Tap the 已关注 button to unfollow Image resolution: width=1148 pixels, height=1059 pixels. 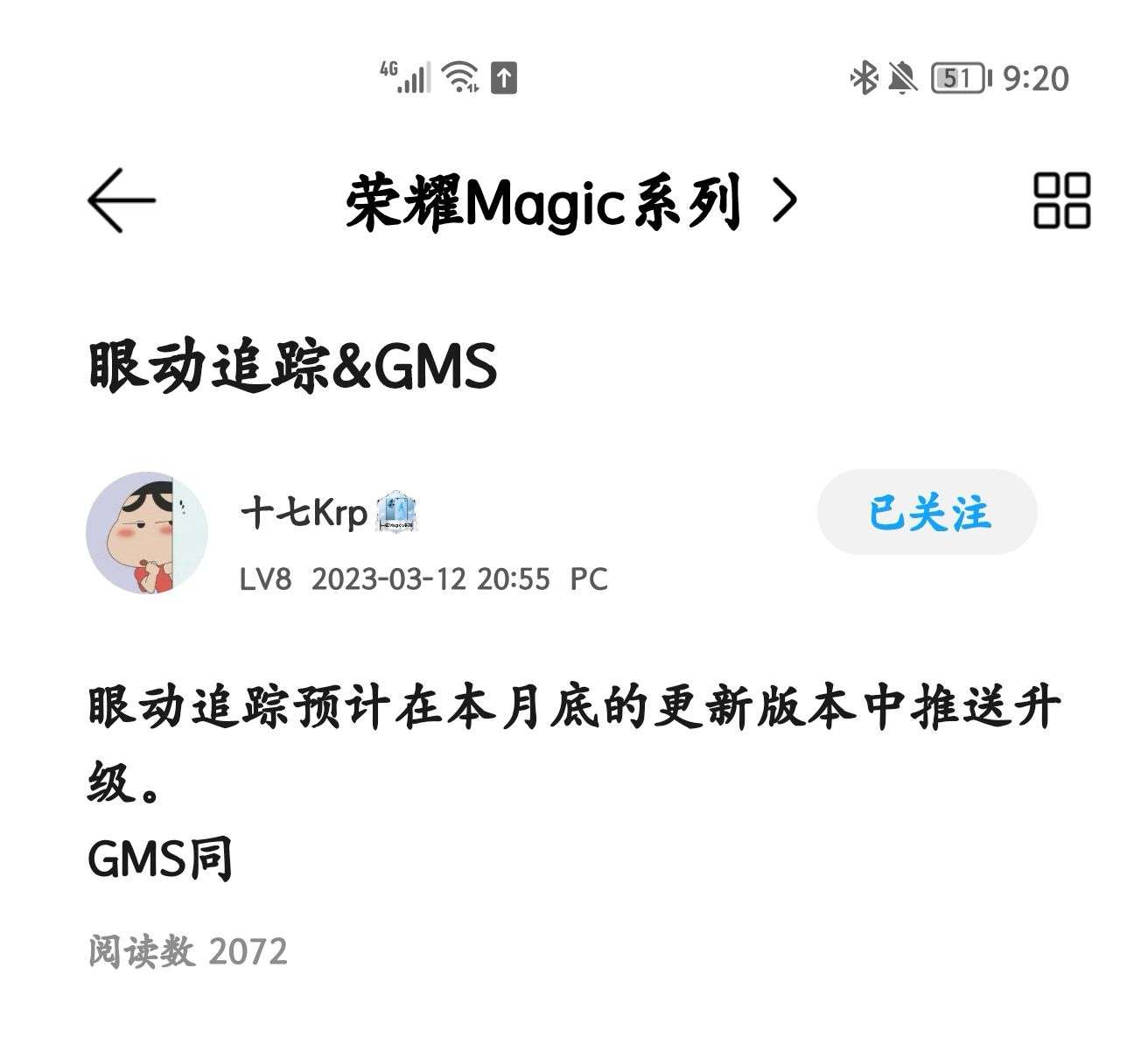click(927, 512)
